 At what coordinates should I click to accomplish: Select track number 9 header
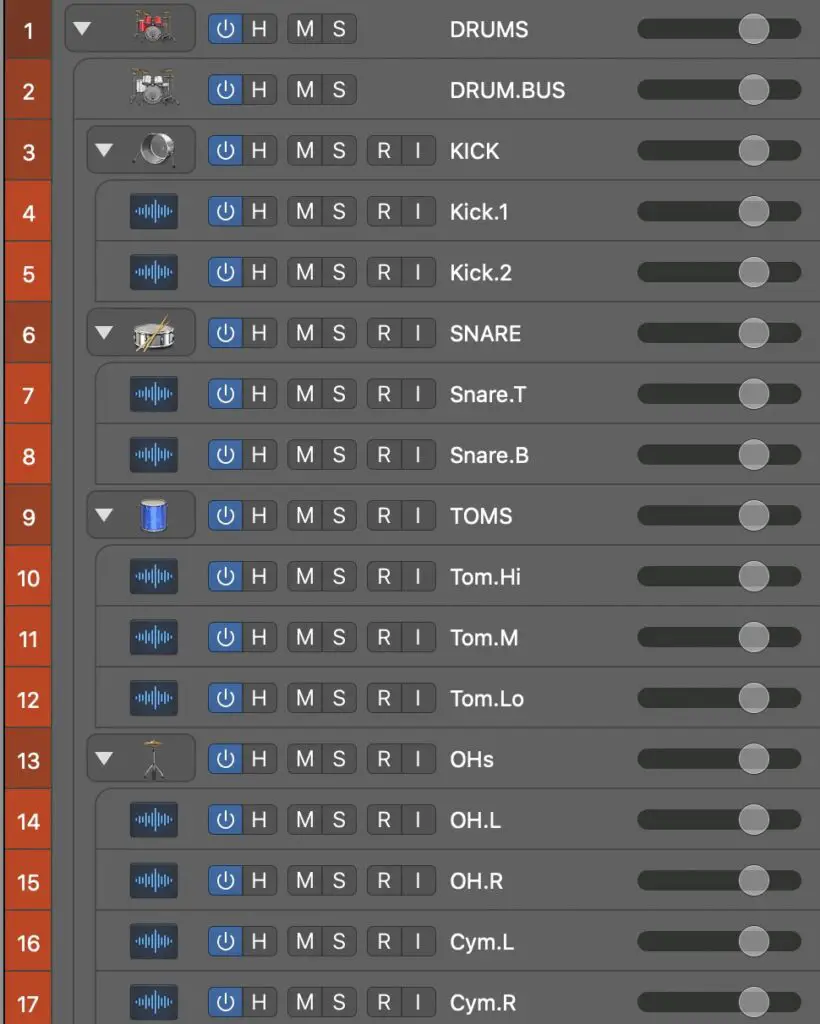coord(28,517)
